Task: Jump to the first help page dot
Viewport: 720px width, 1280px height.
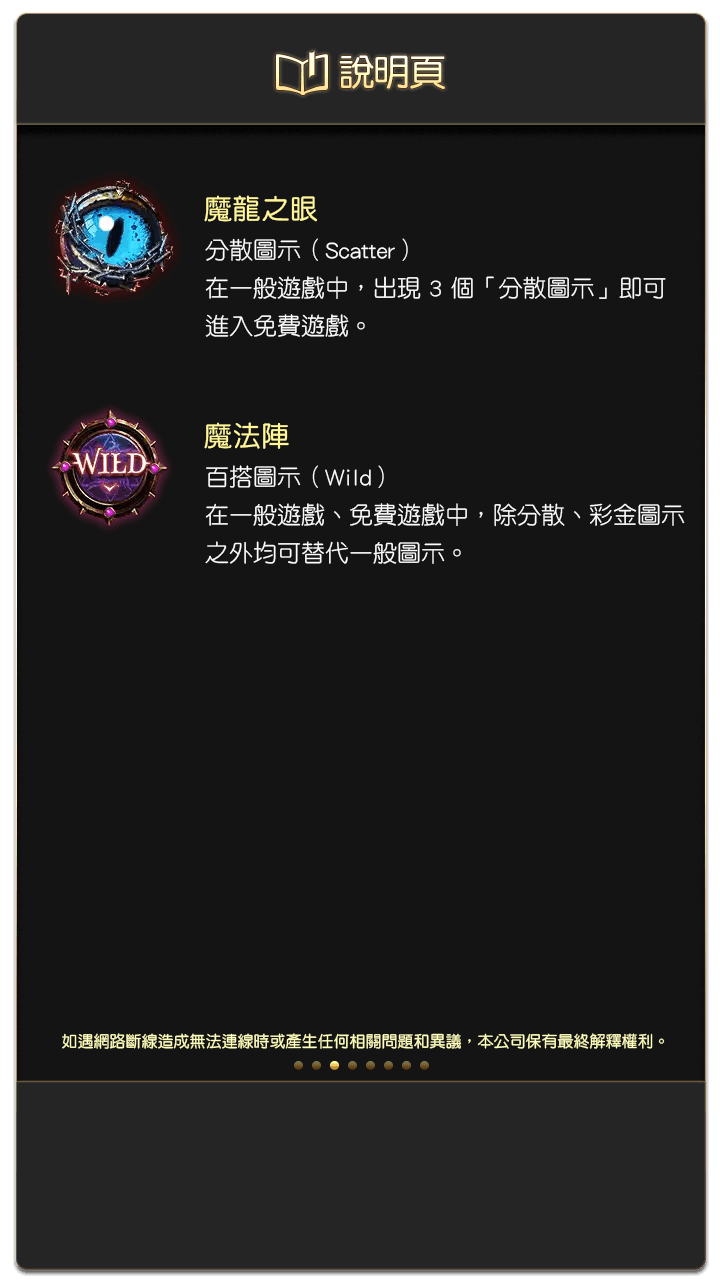Action: coord(298,1066)
